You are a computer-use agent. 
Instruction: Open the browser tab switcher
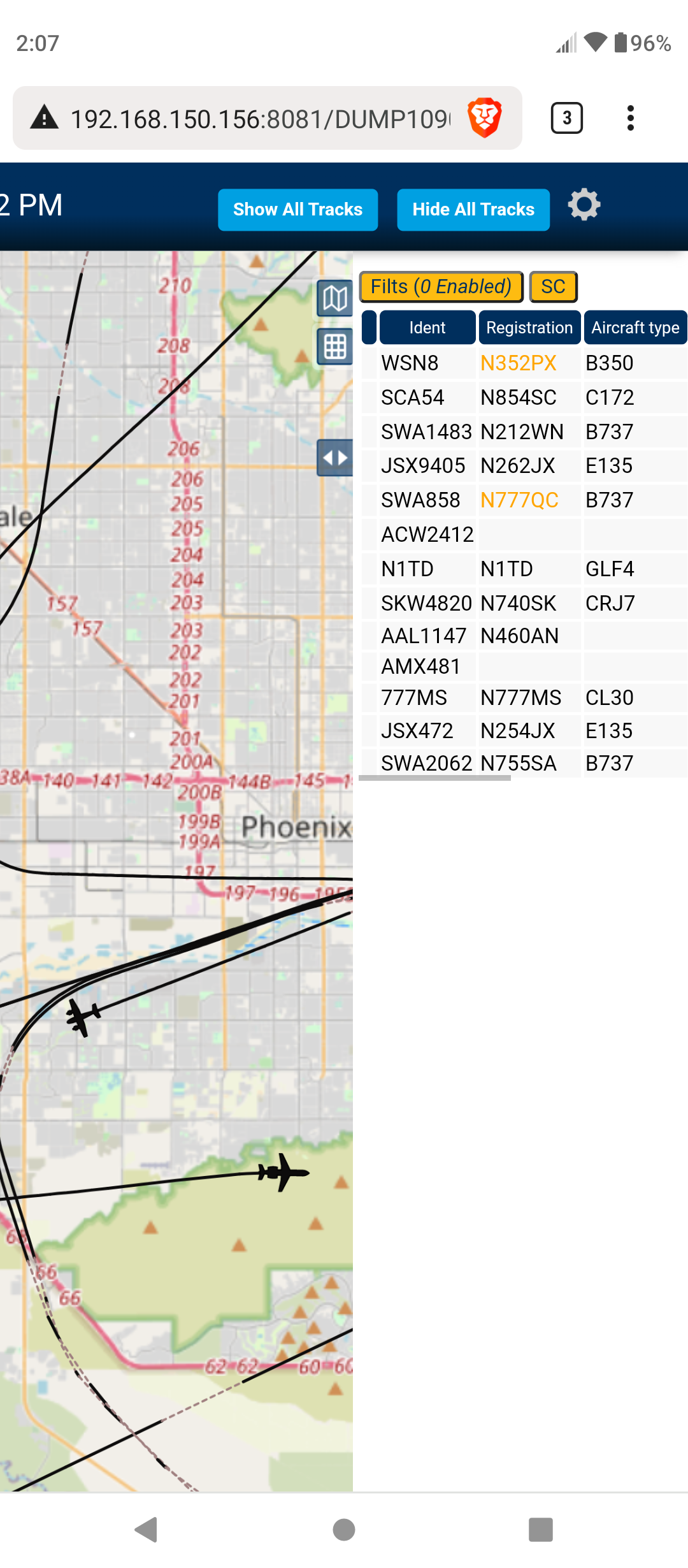tap(566, 118)
